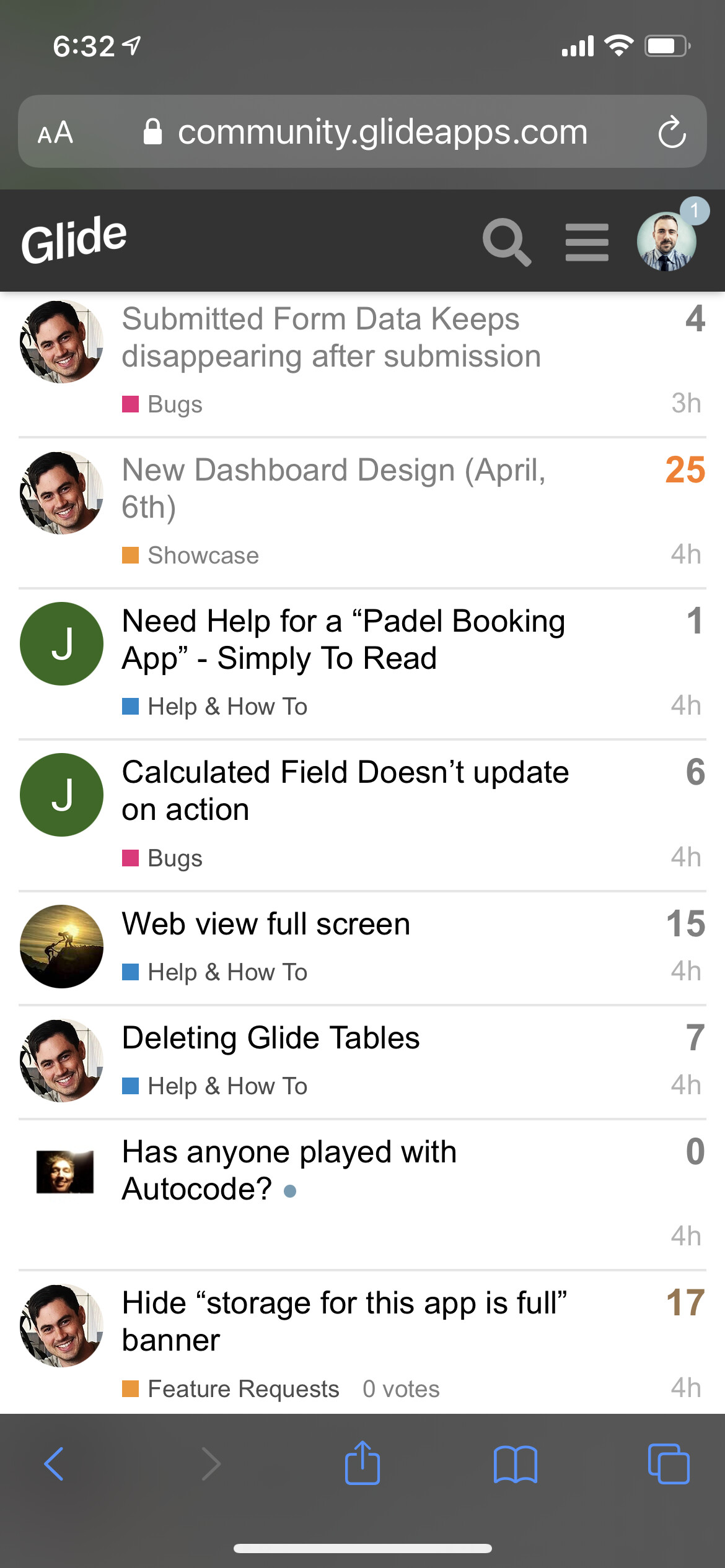
Task: Open the Deleting Glide Tables topic
Action: point(271,1038)
